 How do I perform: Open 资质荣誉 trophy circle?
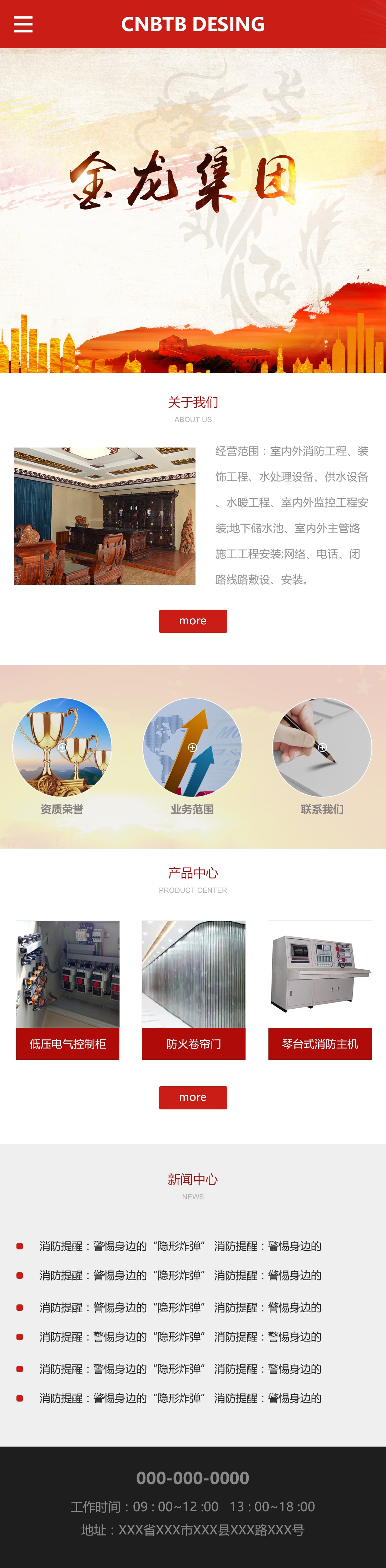point(62,748)
